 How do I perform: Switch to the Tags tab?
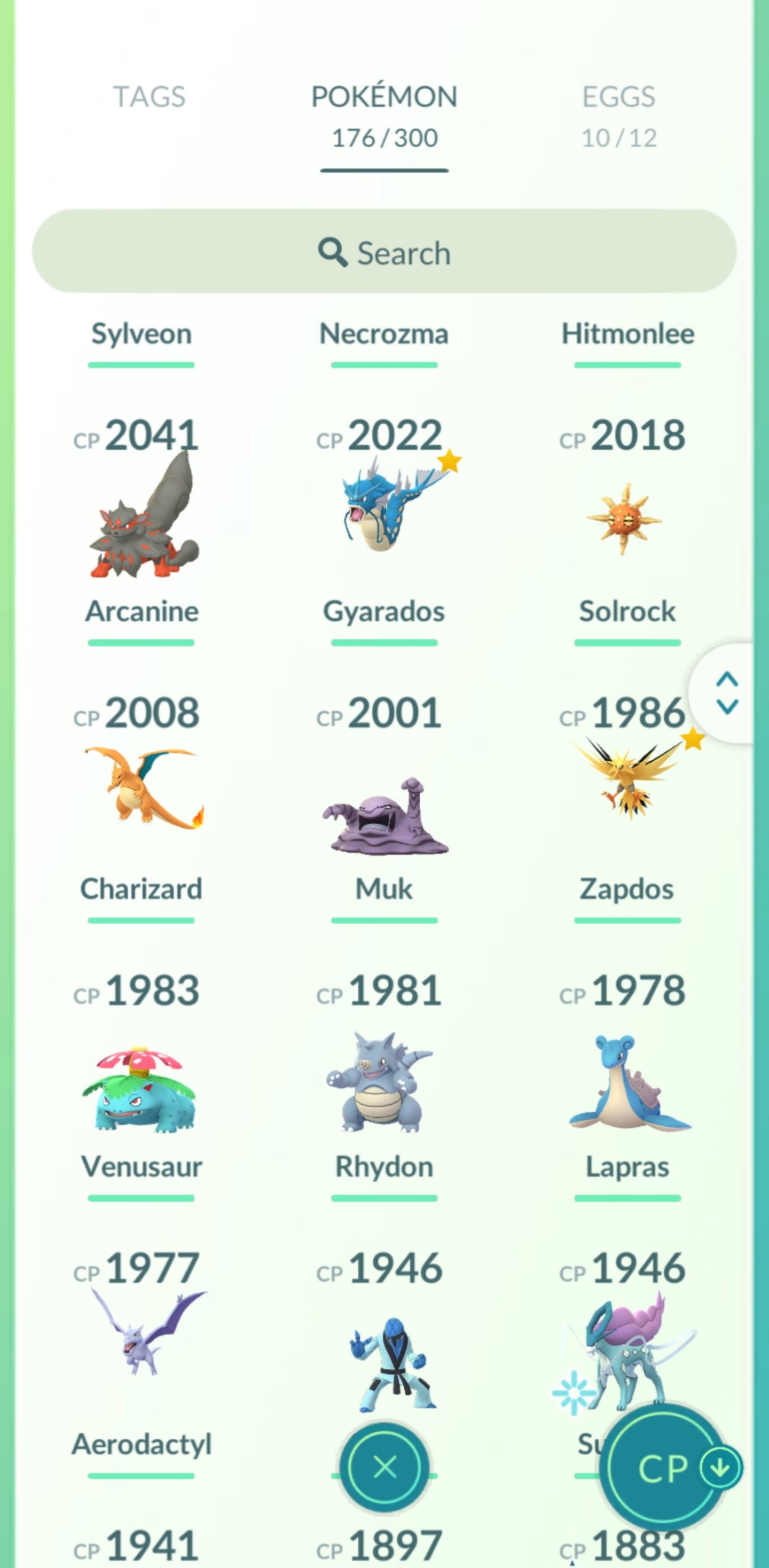click(149, 97)
